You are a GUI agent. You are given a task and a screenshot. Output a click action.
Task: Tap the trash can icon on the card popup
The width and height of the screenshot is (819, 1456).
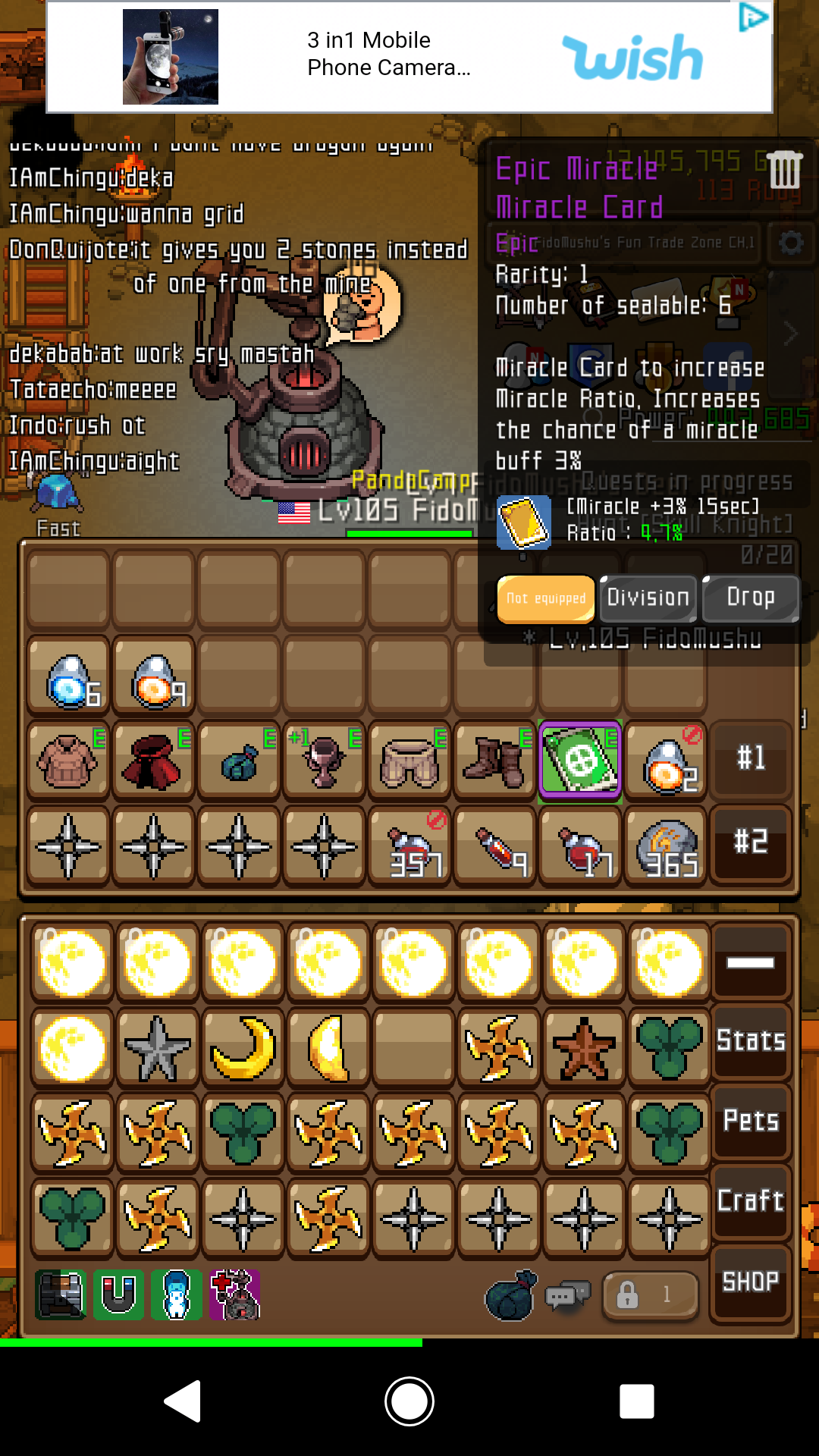click(x=785, y=169)
